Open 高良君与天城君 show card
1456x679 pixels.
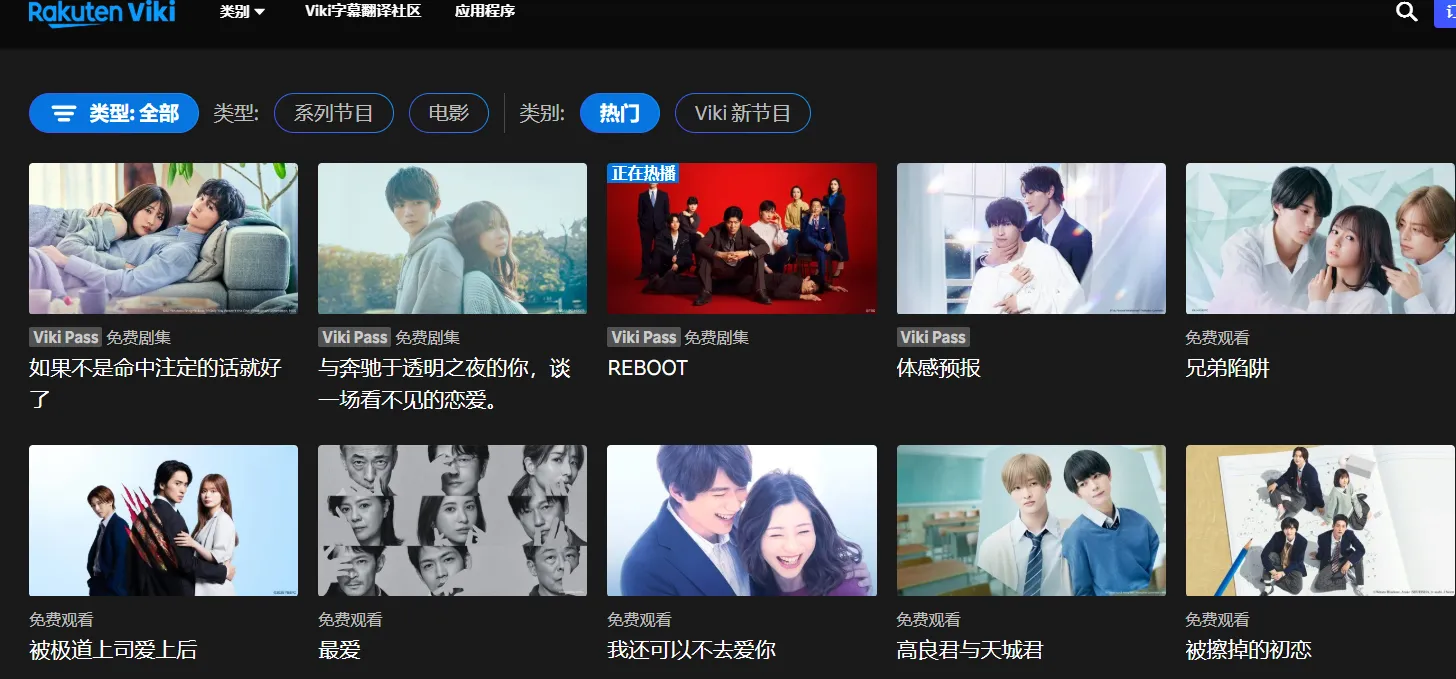pyautogui.click(x=1031, y=520)
